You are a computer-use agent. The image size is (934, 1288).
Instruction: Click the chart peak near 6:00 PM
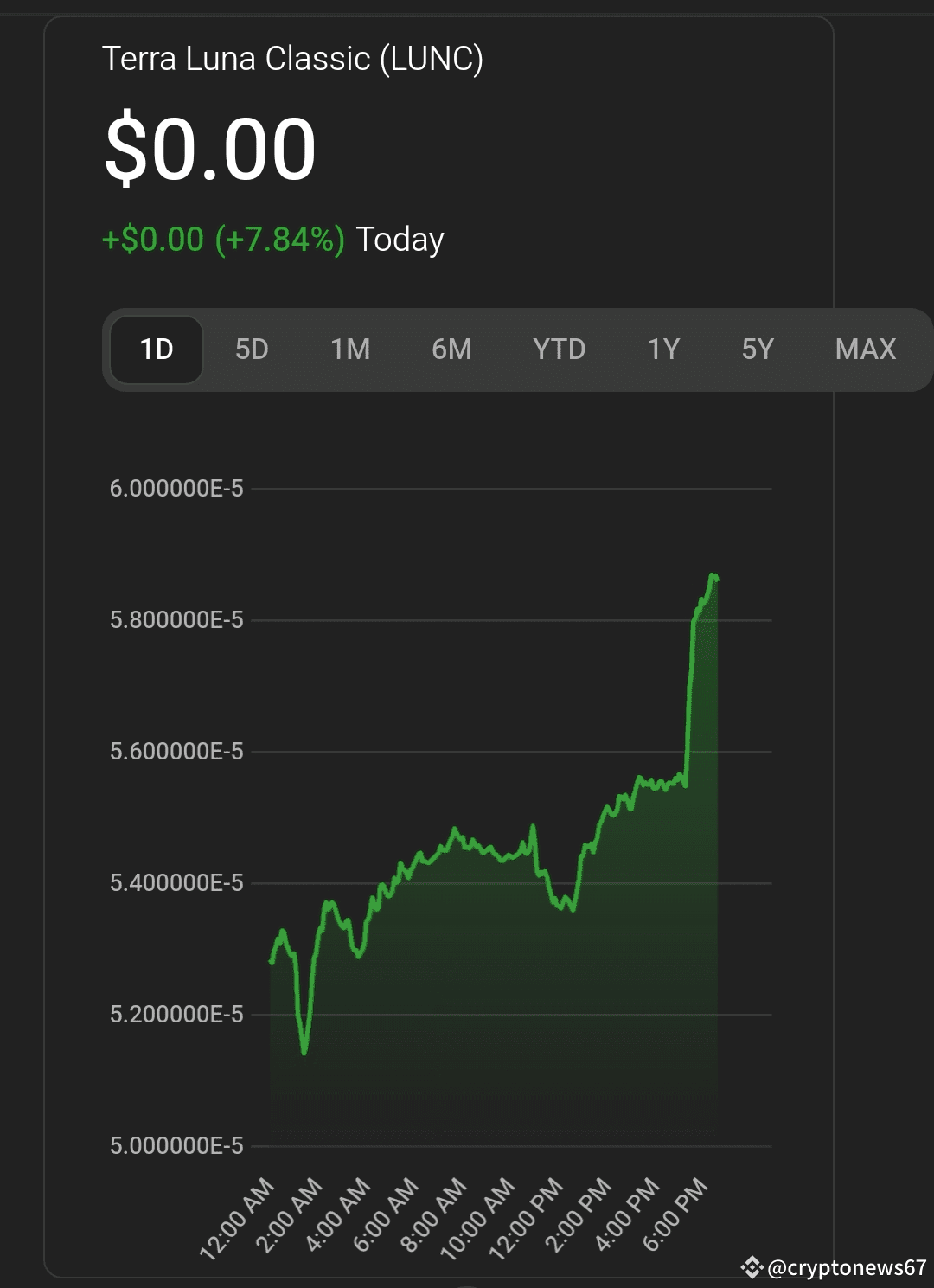click(x=713, y=575)
